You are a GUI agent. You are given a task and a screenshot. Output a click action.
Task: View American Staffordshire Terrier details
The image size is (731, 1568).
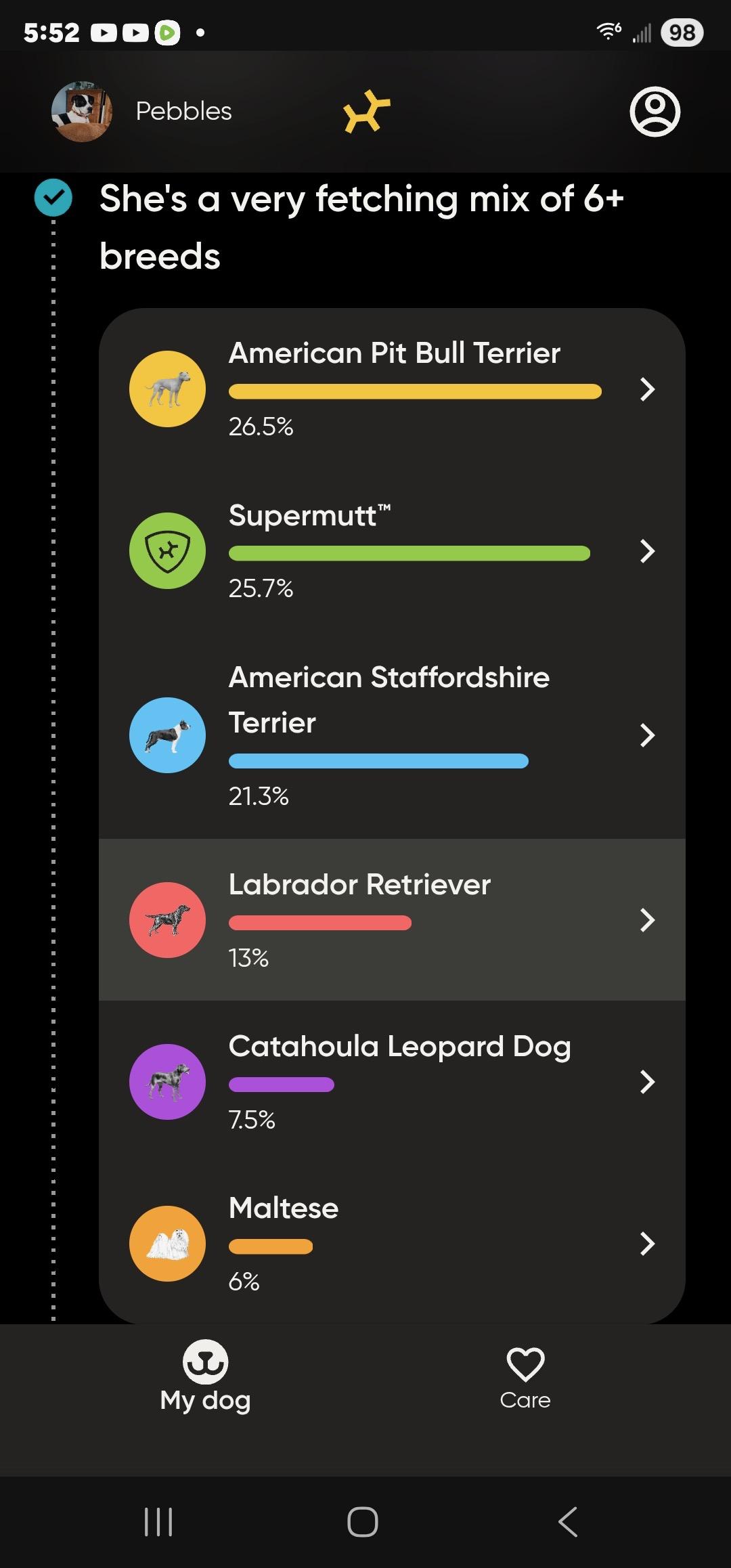393,735
